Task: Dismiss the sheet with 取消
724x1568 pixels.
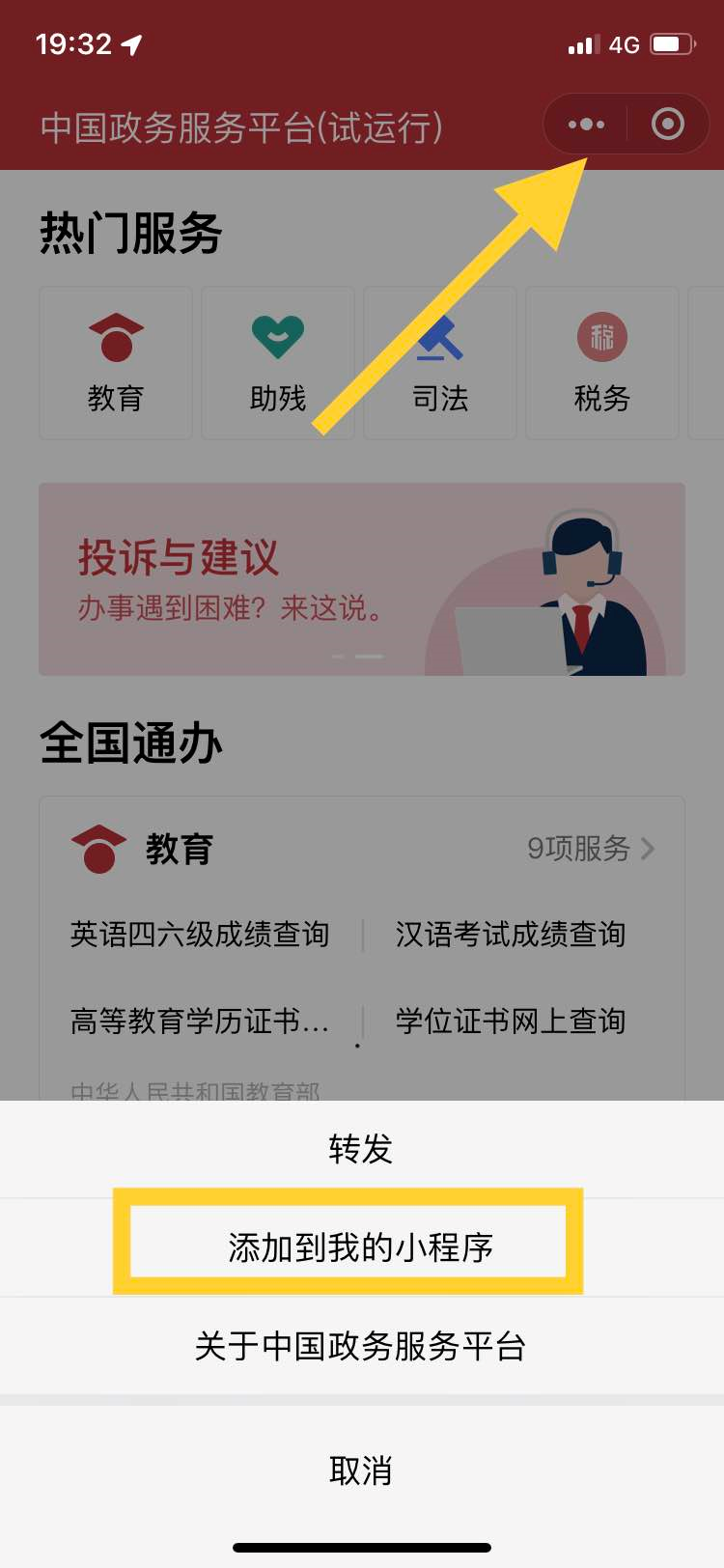Action: tap(362, 1470)
